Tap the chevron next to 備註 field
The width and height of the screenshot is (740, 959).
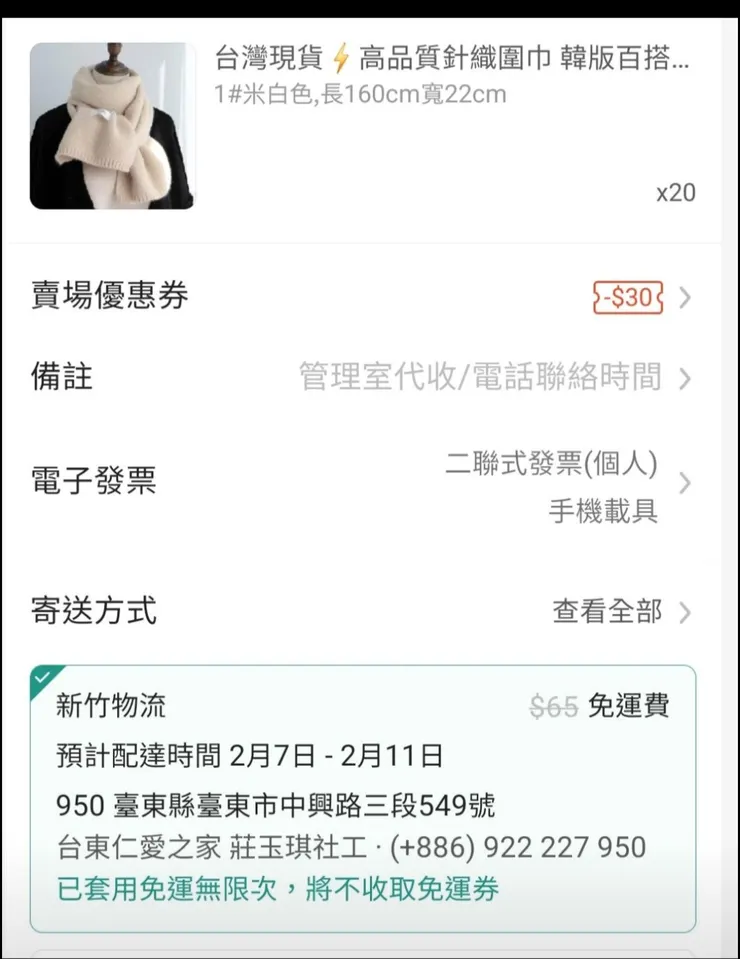(686, 379)
